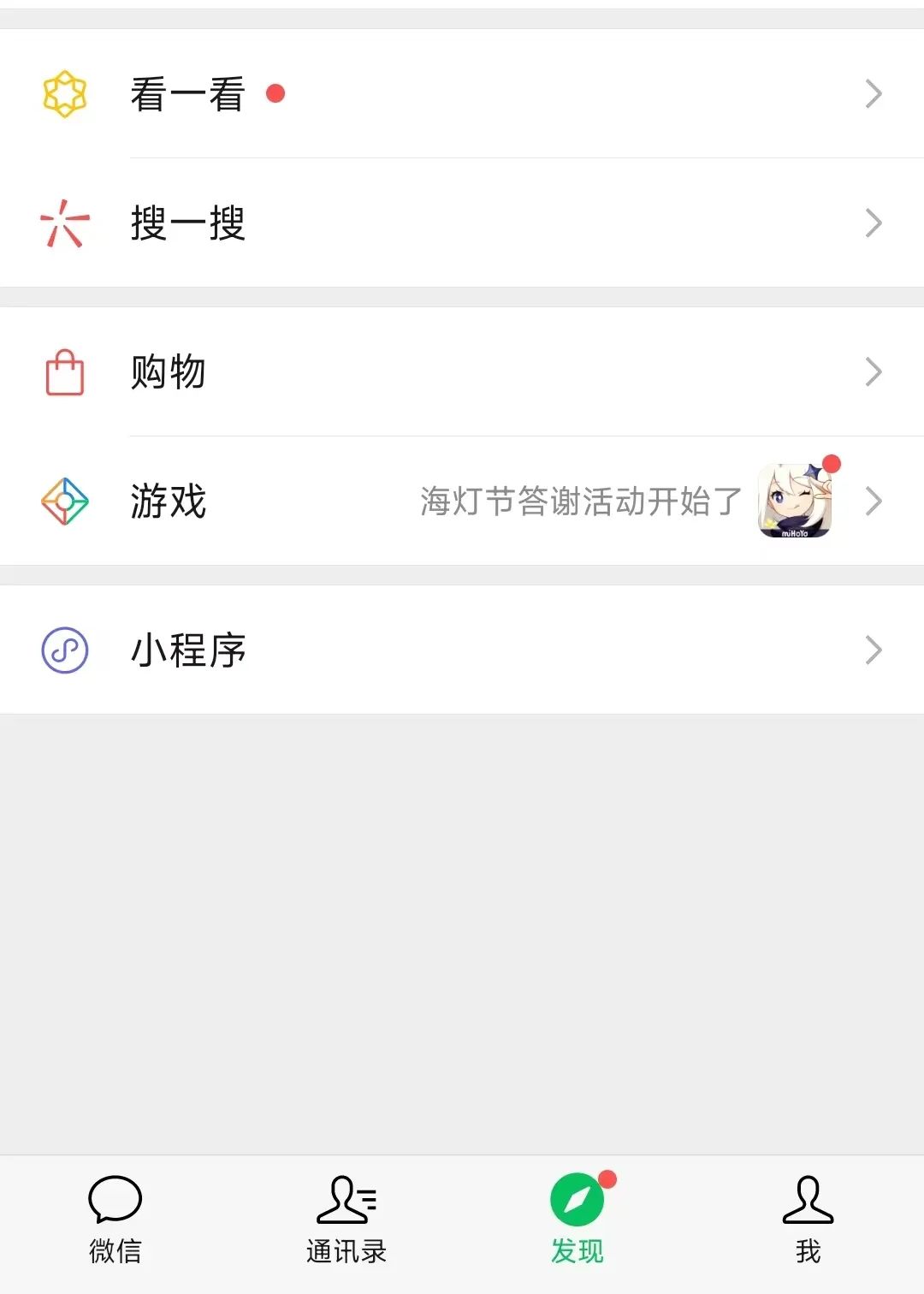
Task: Switch to the 微信 chats tab
Action: coord(115,1220)
